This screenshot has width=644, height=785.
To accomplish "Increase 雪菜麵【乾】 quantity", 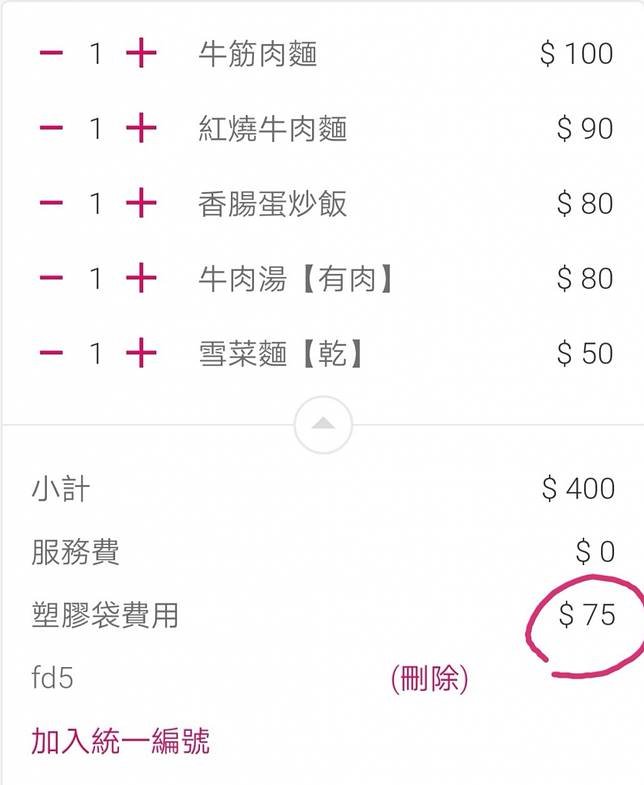I will [x=141, y=352].
